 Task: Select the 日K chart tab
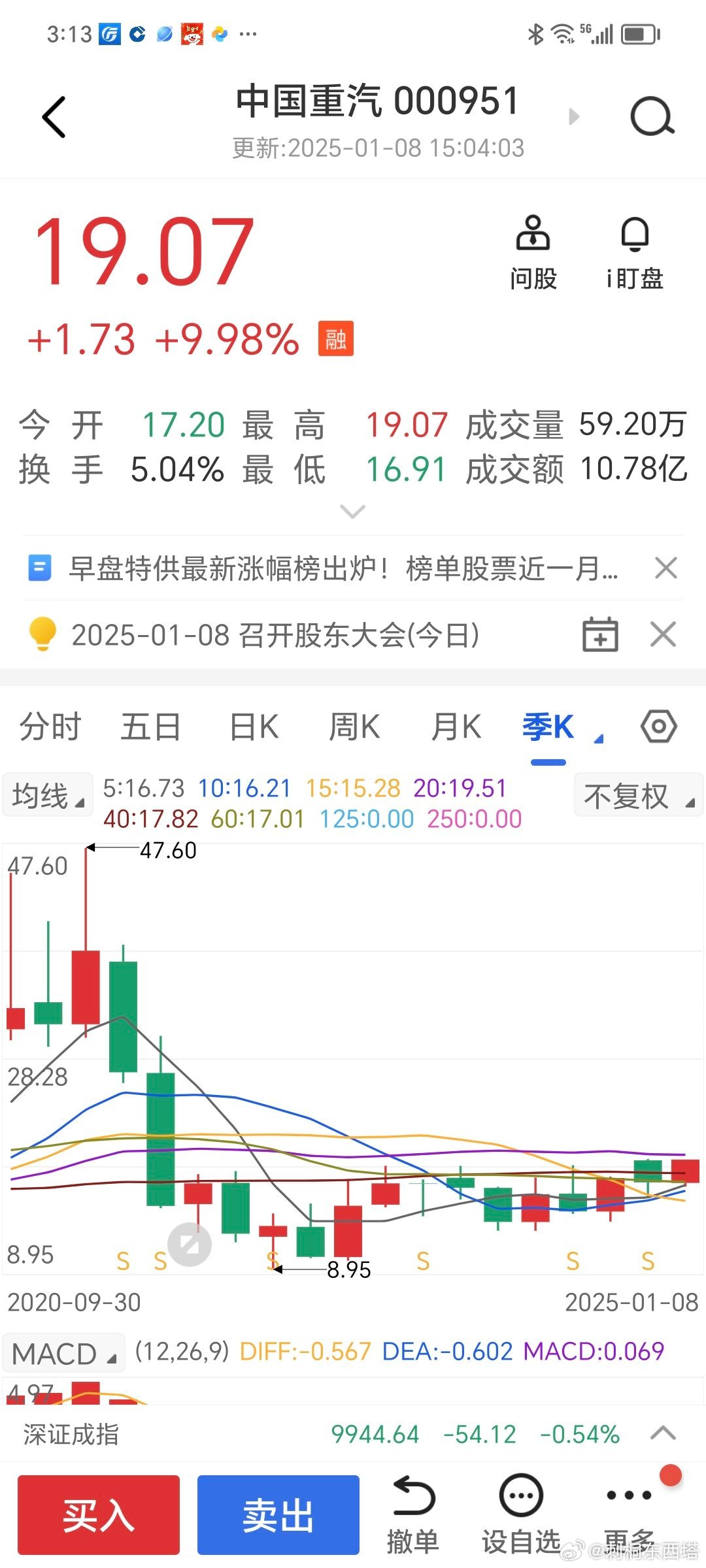point(254,727)
